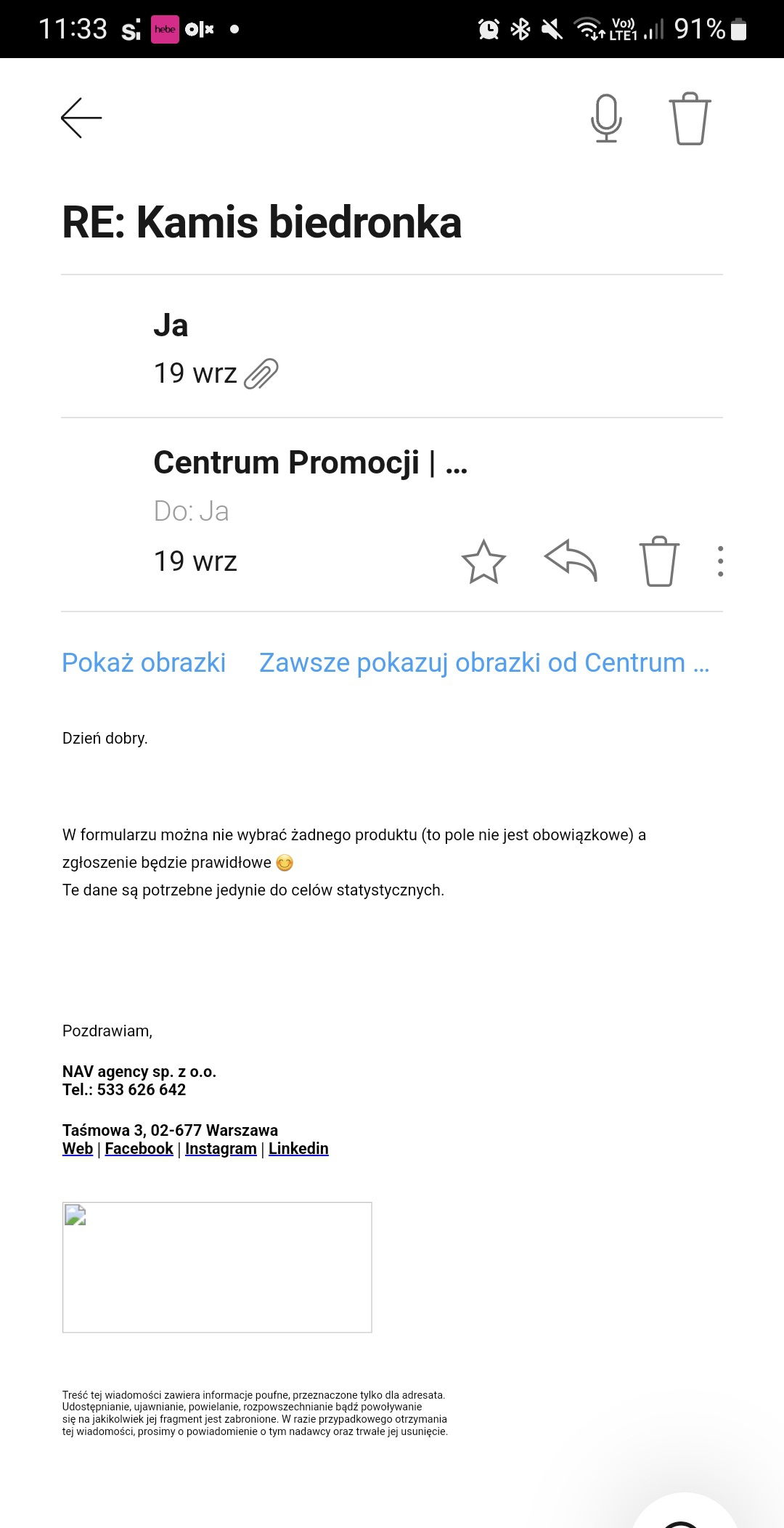The image size is (784, 1528).
Task: Open more options for Centrum Promocji message
Action: pos(720,561)
